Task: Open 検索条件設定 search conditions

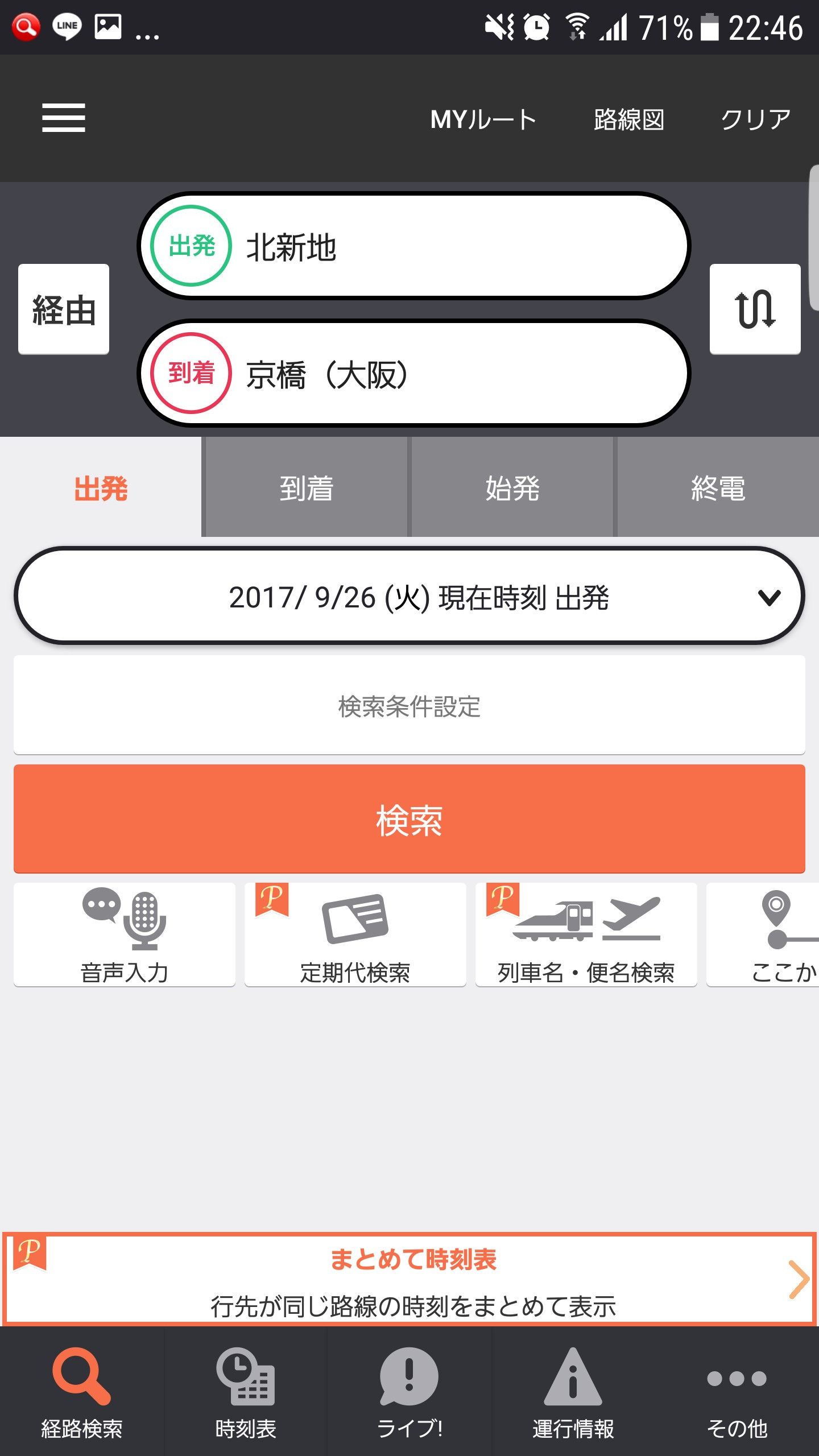Action: click(409, 705)
